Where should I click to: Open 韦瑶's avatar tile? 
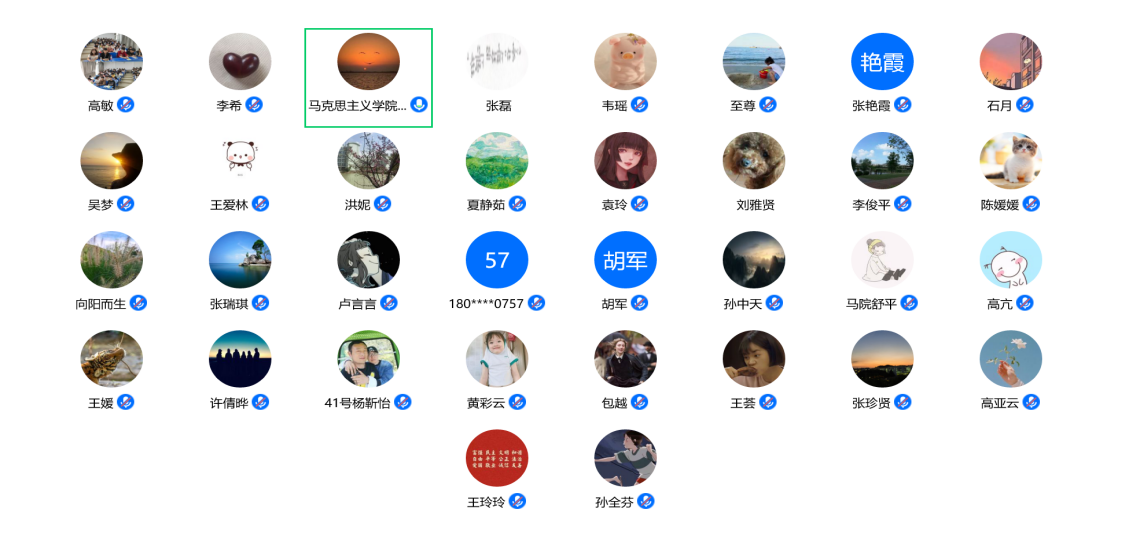[625, 62]
